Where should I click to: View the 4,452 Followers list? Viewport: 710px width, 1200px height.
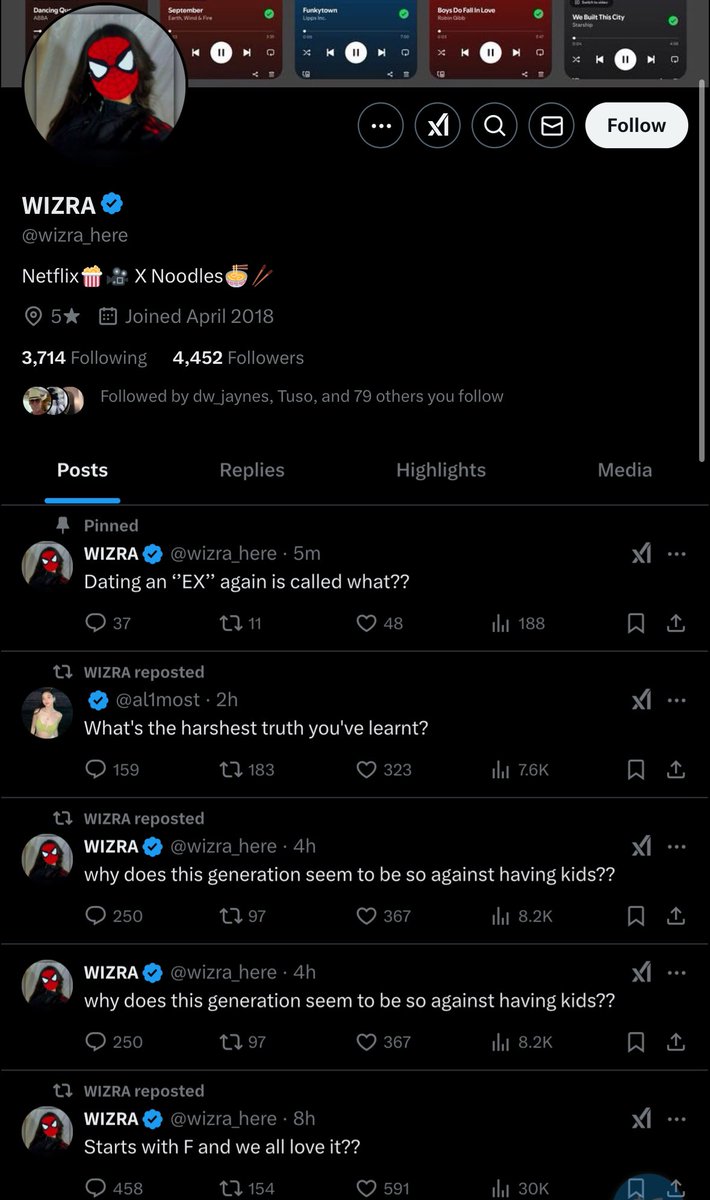click(x=238, y=358)
